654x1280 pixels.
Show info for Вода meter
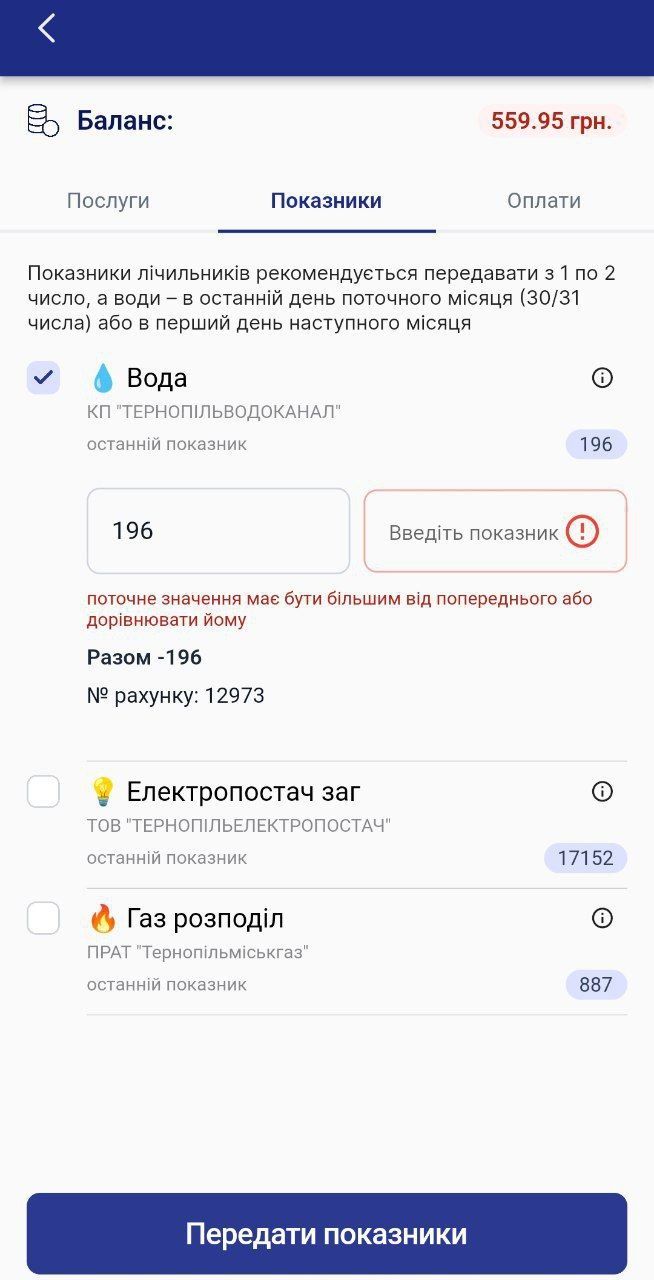(602, 378)
